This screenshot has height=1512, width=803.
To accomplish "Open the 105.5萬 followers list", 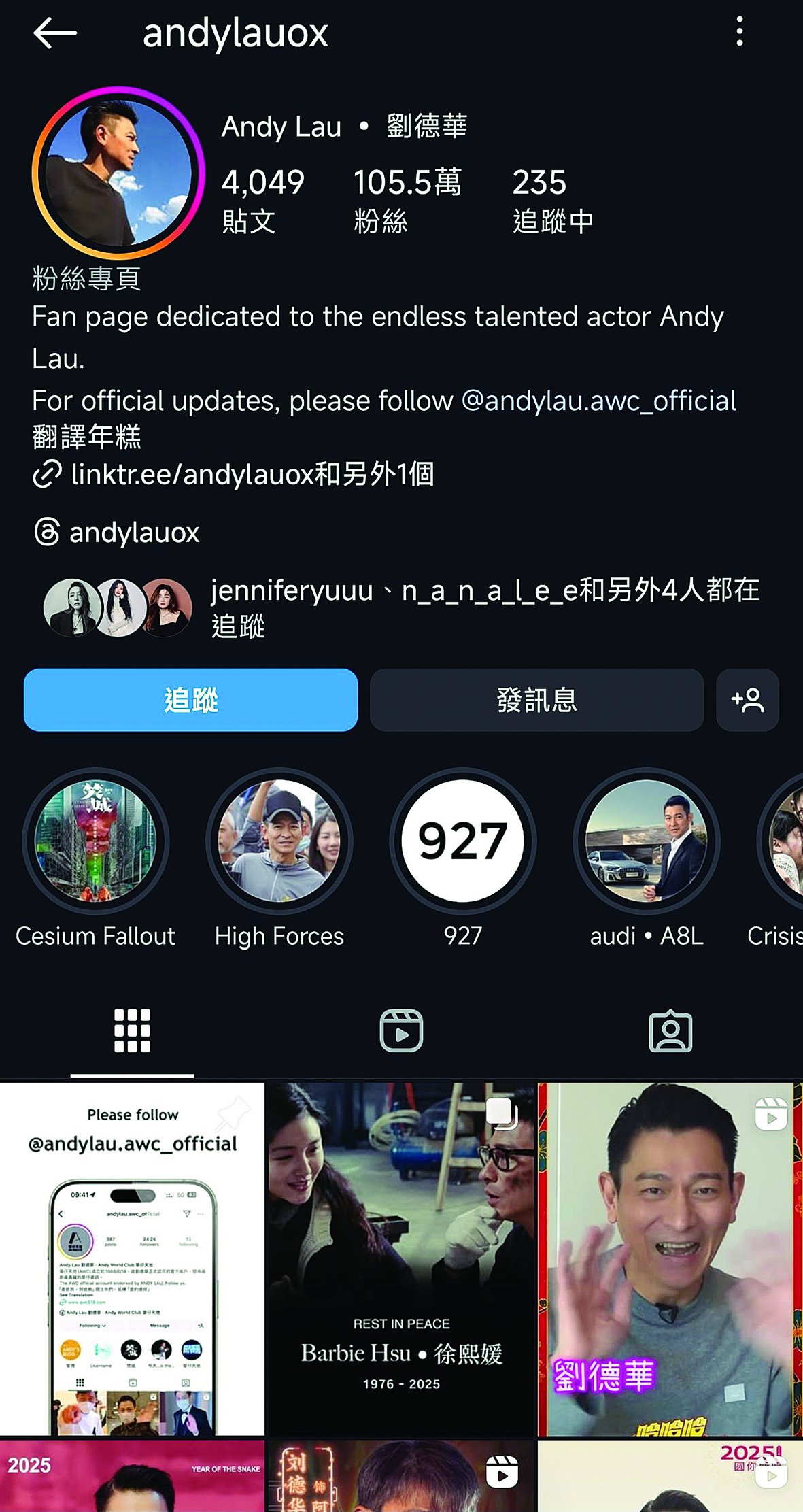I will (x=407, y=201).
